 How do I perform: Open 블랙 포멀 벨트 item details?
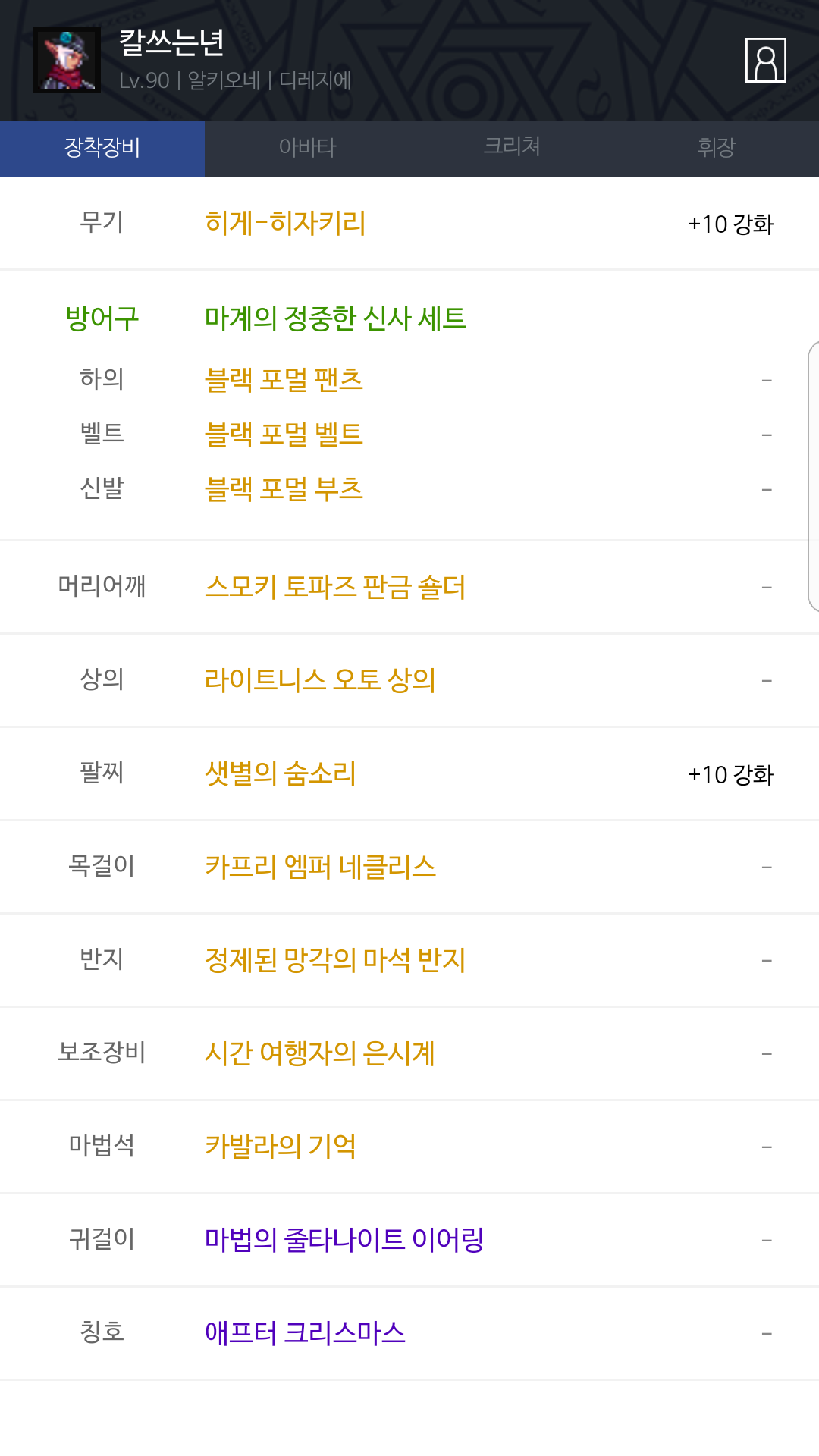tap(284, 434)
